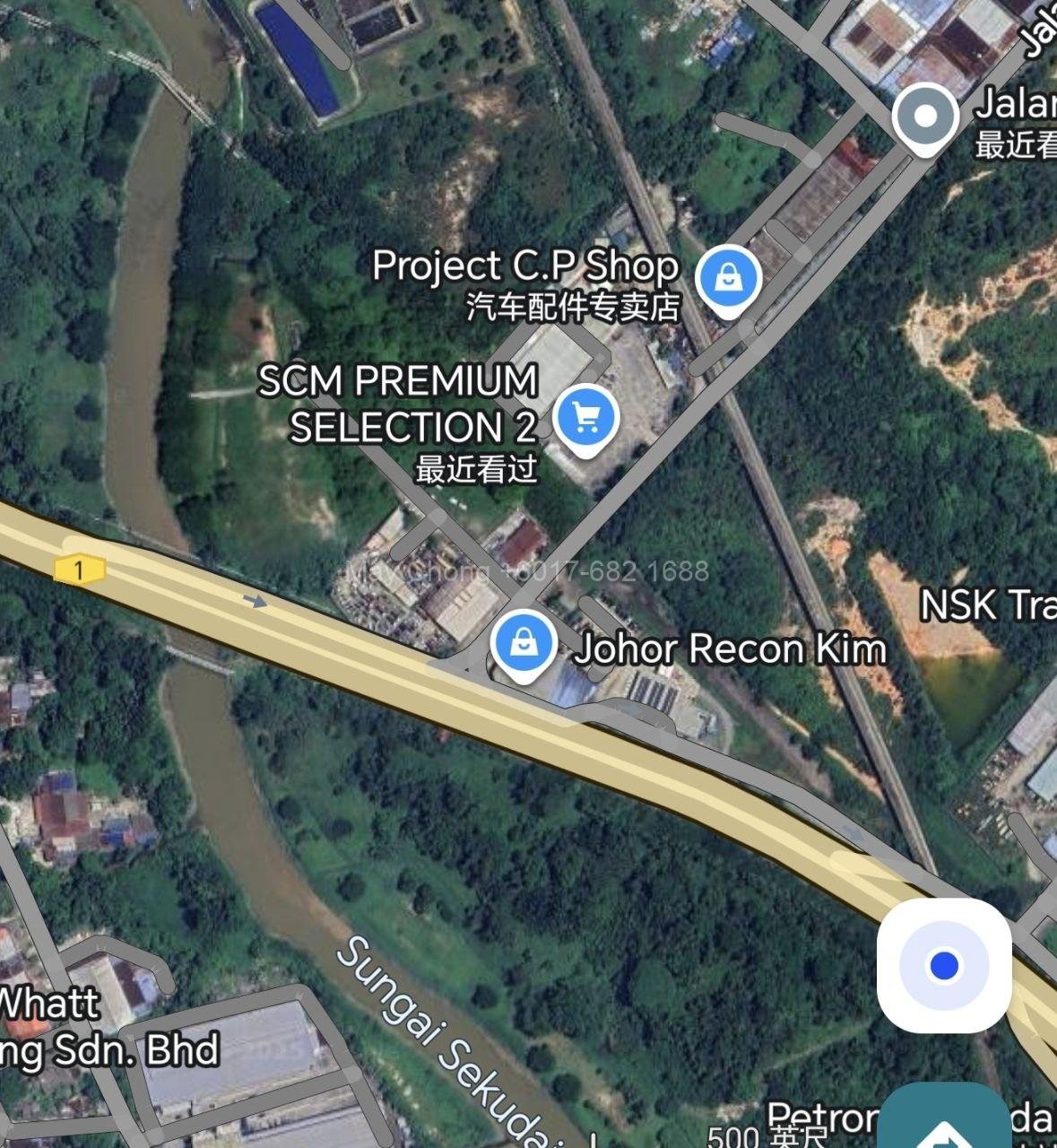Open the Project C.P Shop map pin
Screen dimensions: 1057x1148
coord(730,278)
